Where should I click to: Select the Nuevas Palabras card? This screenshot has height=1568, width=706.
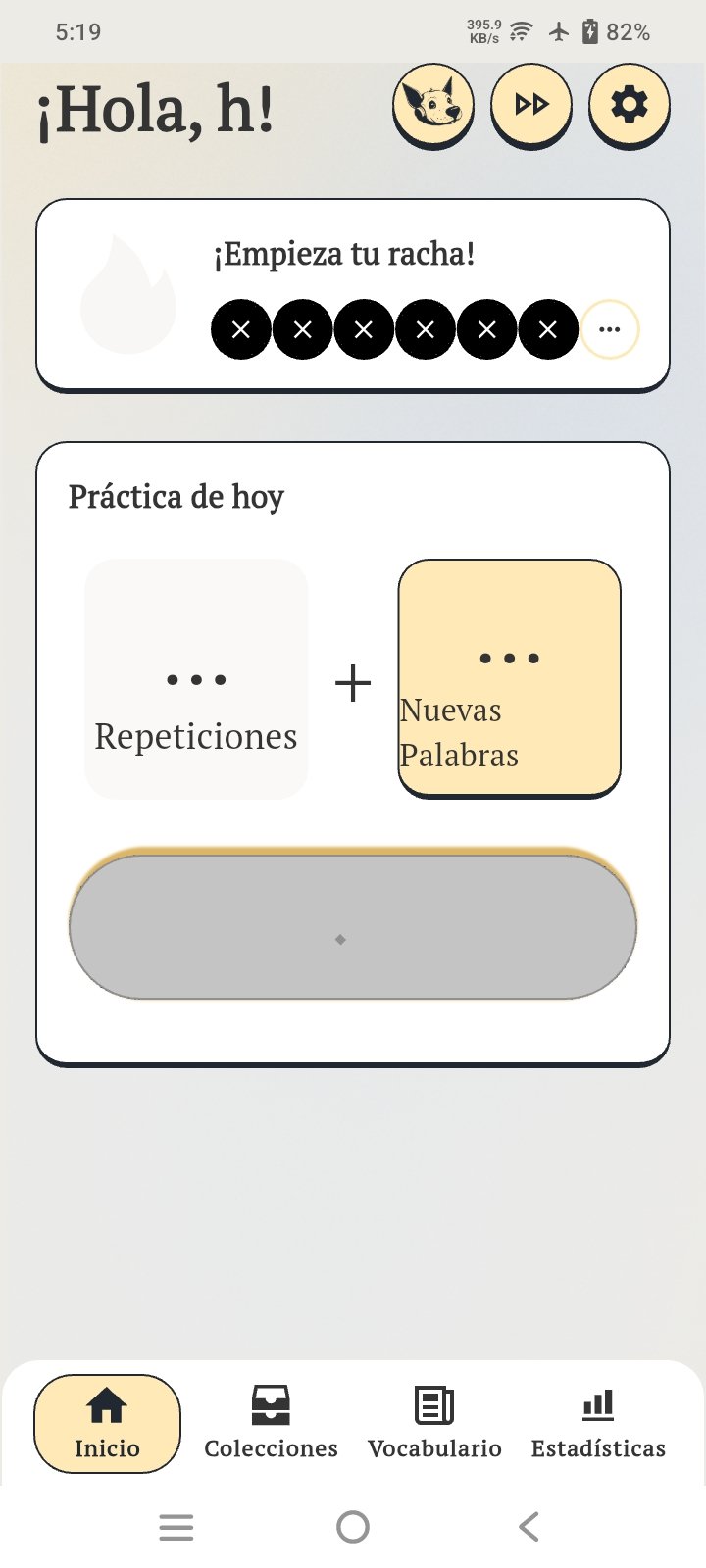click(x=510, y=678)
